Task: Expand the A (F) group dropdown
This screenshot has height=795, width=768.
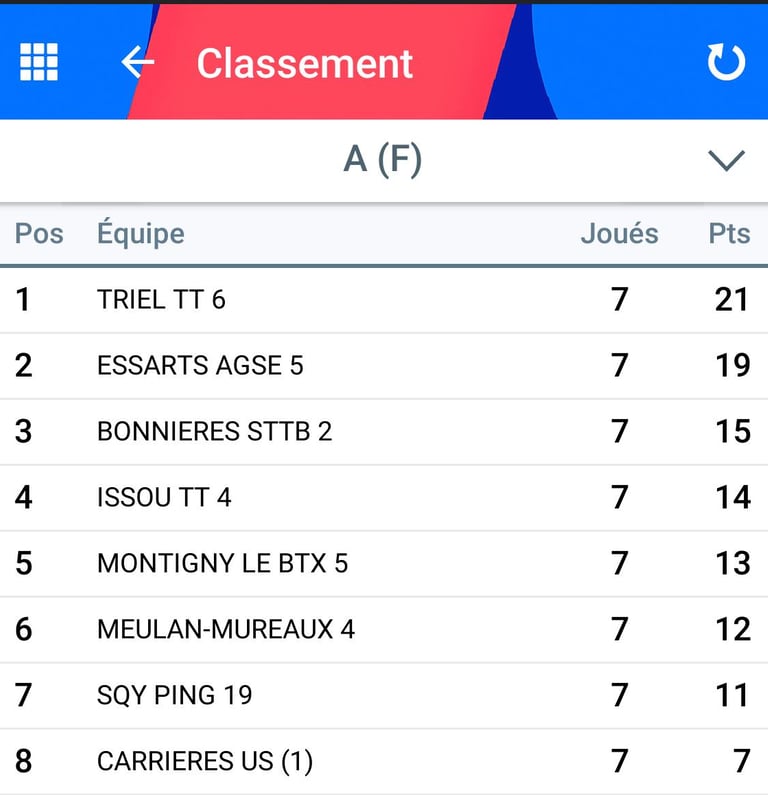Action: click(x=726, y=160)
